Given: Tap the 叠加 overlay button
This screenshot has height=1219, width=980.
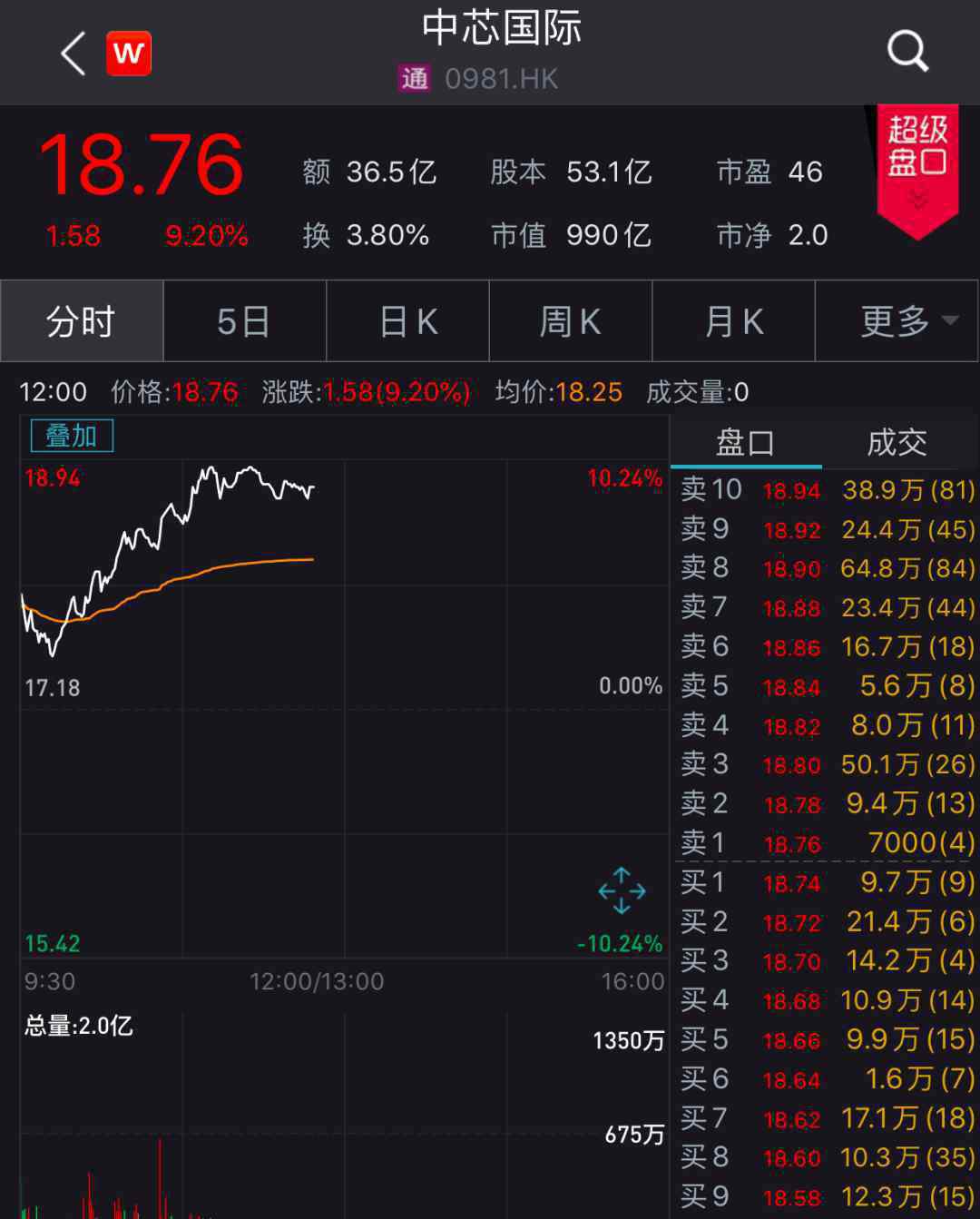Looking at the screenshot, I should (x=72, y=436).
